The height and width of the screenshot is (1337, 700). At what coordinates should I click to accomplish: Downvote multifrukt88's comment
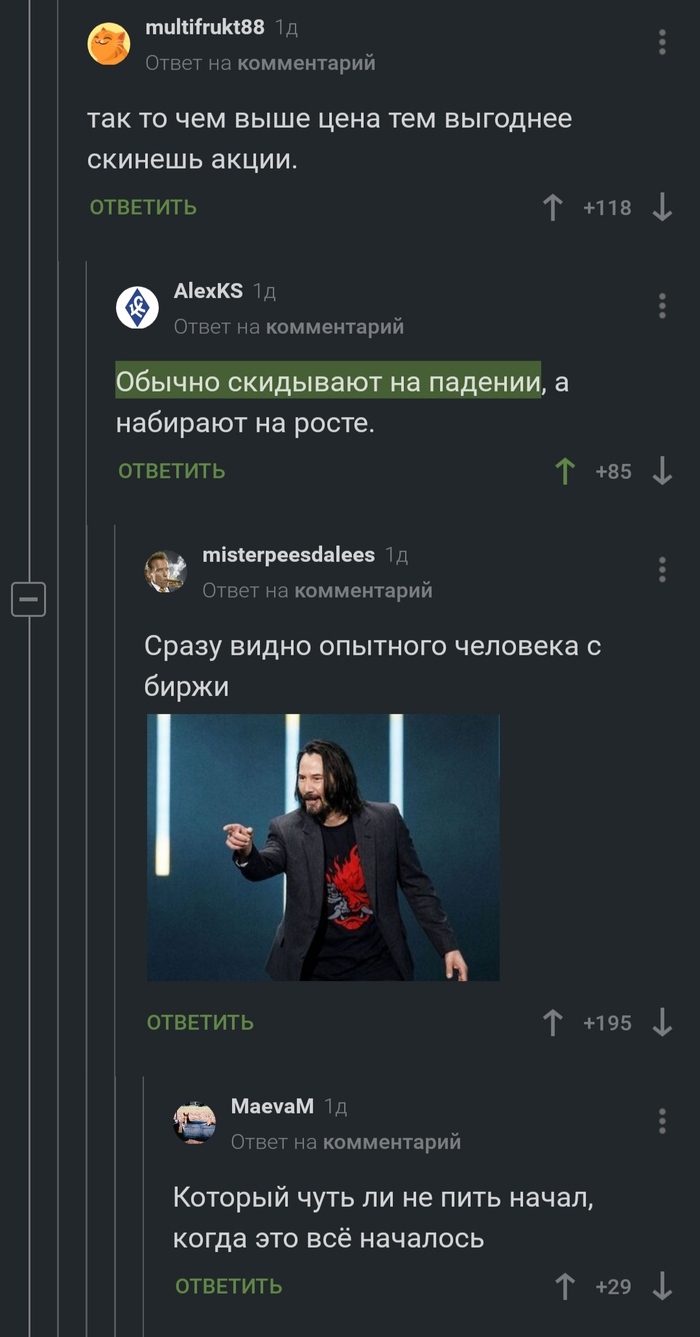click(x=661, y=208)
